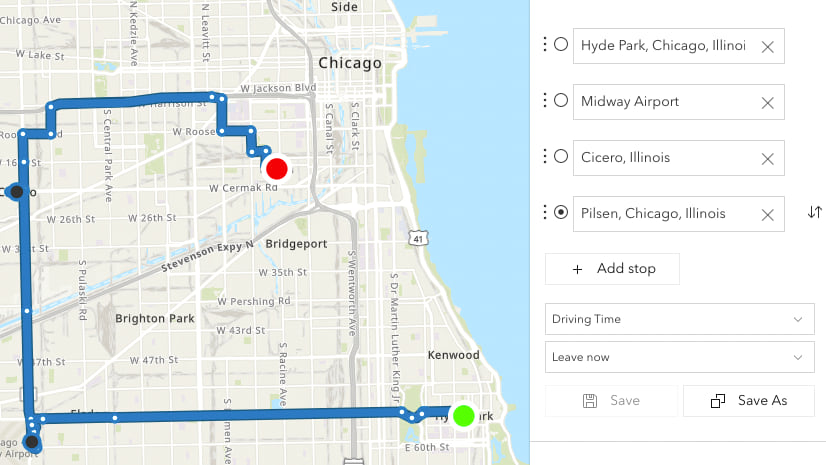This screenshot has width=826, height=465.
Task: Save As a new route
Action: (749, 401)
